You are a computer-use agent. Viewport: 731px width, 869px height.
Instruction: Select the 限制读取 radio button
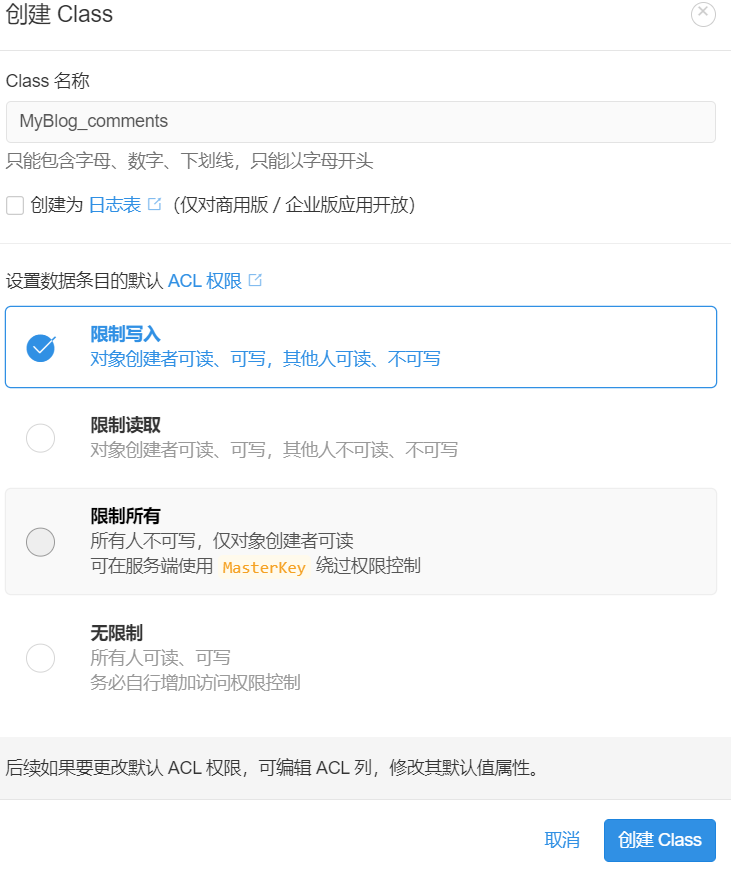pos(40,438)
